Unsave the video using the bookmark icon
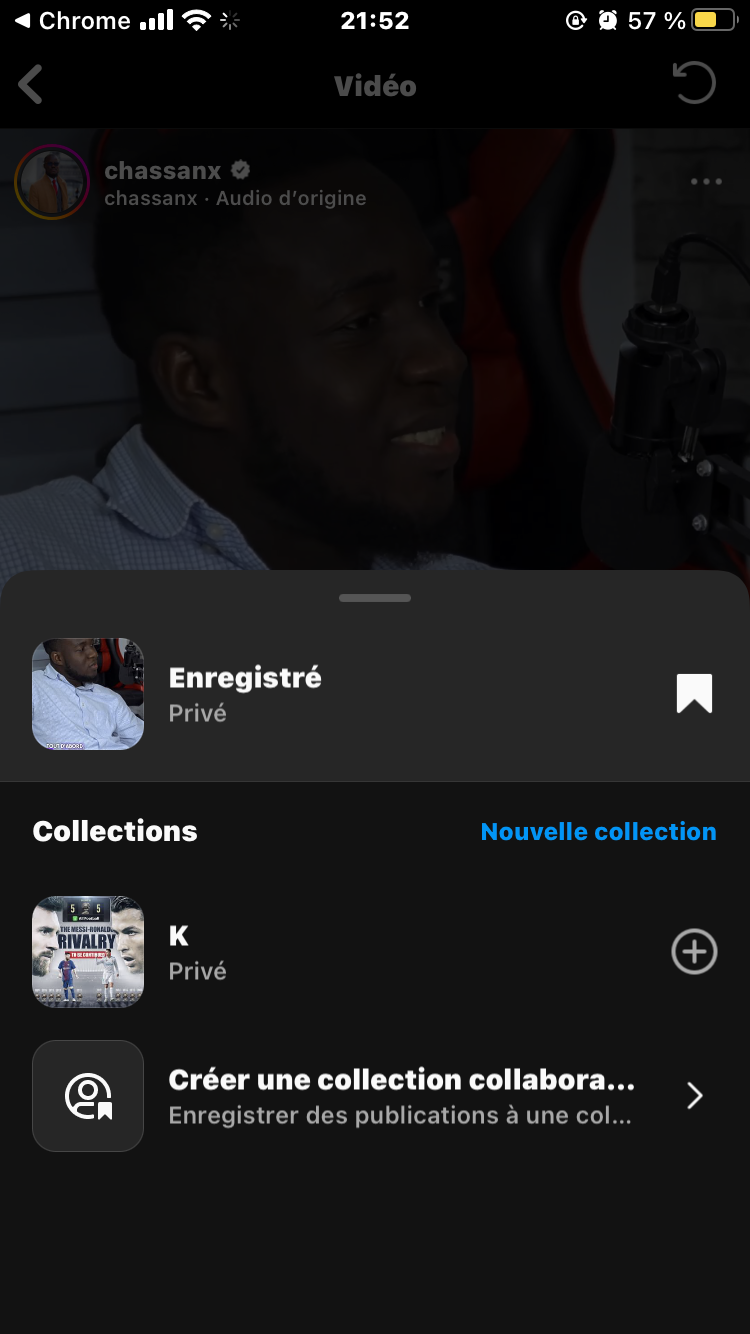This screenshot has height=1334, width=750. [x=694, y=693]
